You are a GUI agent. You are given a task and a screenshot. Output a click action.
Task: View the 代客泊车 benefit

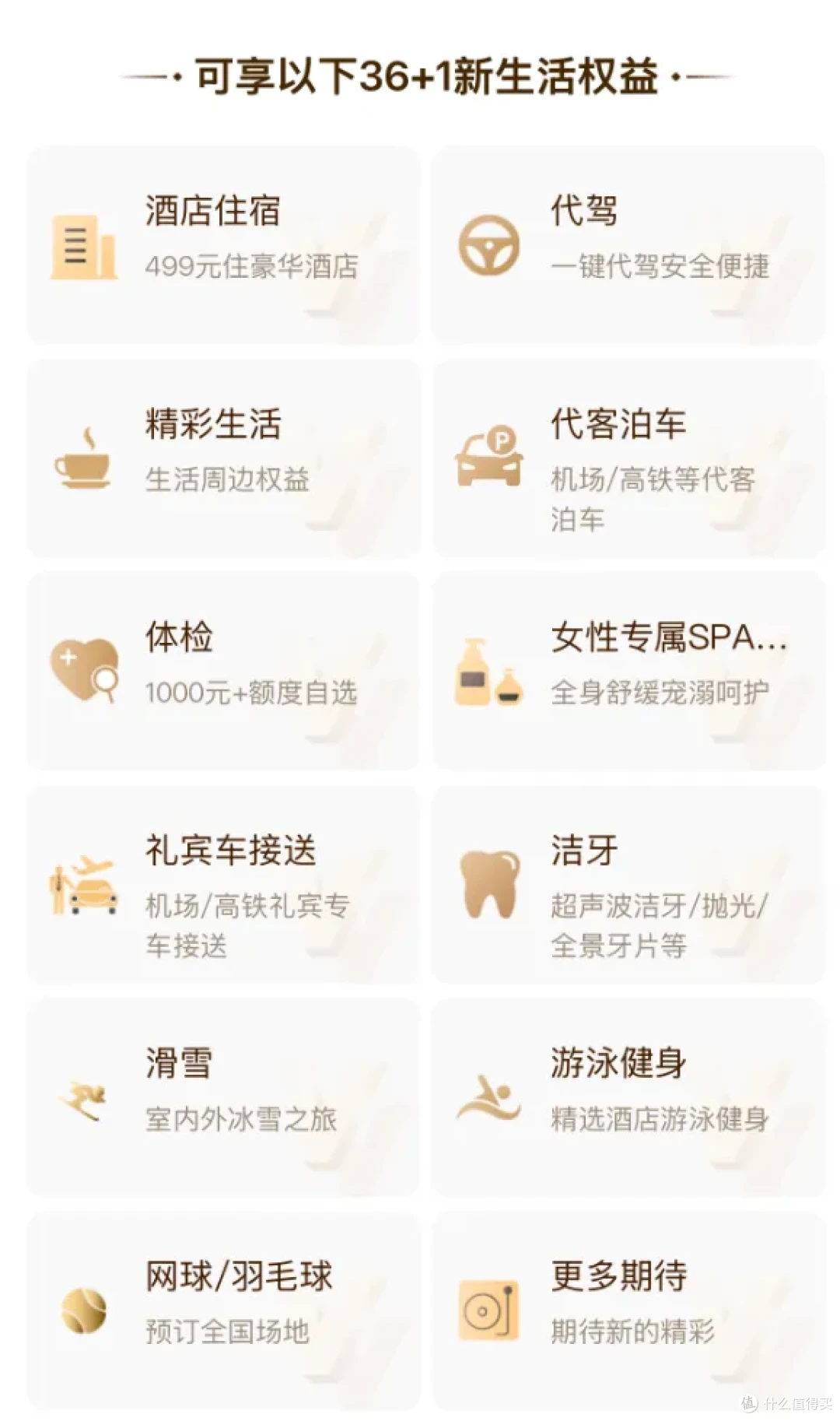[628, 459]
